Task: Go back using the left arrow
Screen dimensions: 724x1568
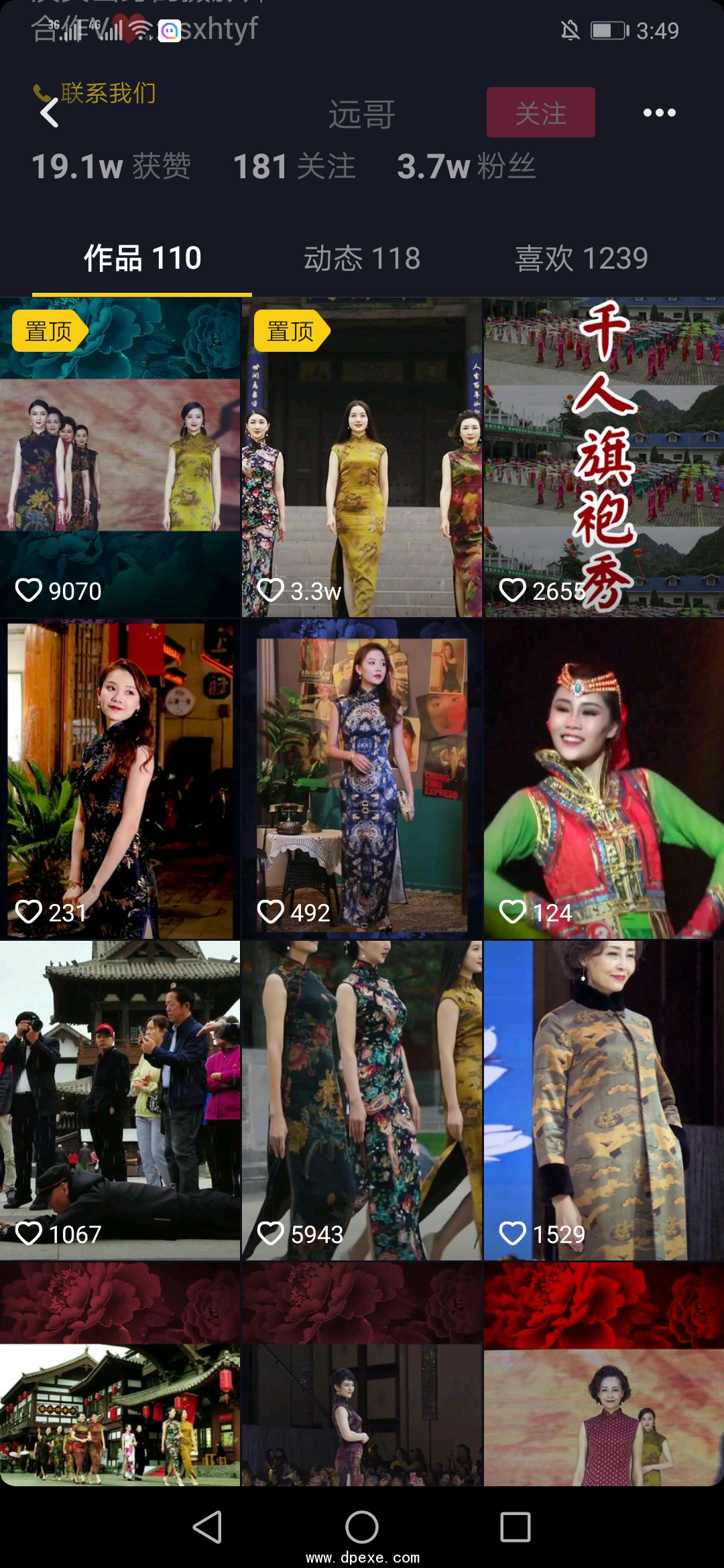Action: pos(50,113)
